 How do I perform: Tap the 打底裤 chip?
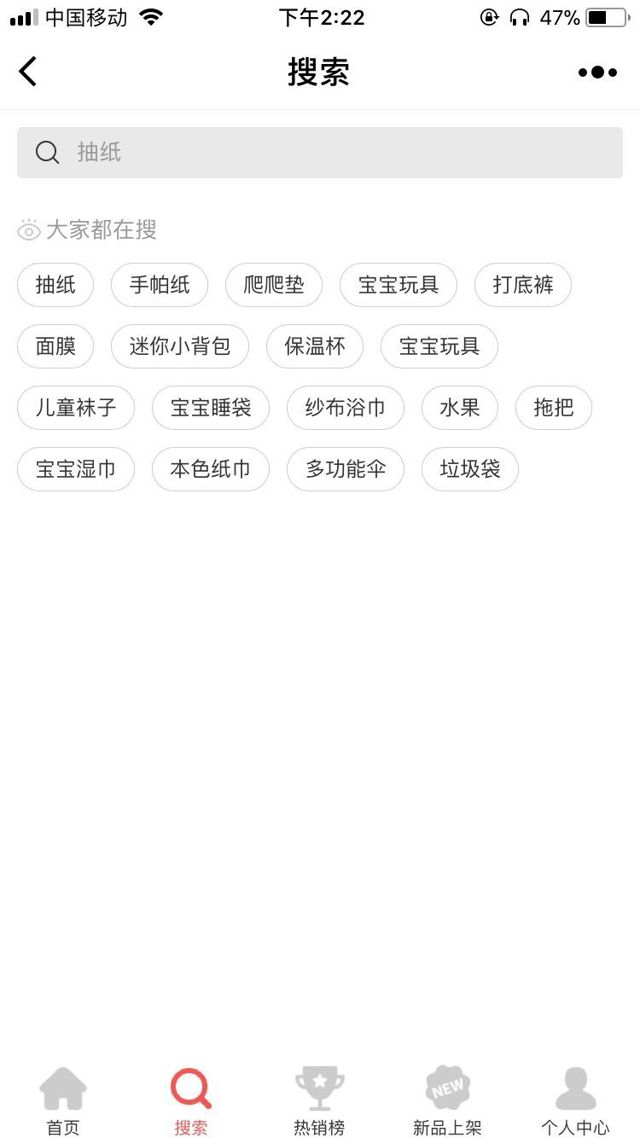click(x=522, y=285)
